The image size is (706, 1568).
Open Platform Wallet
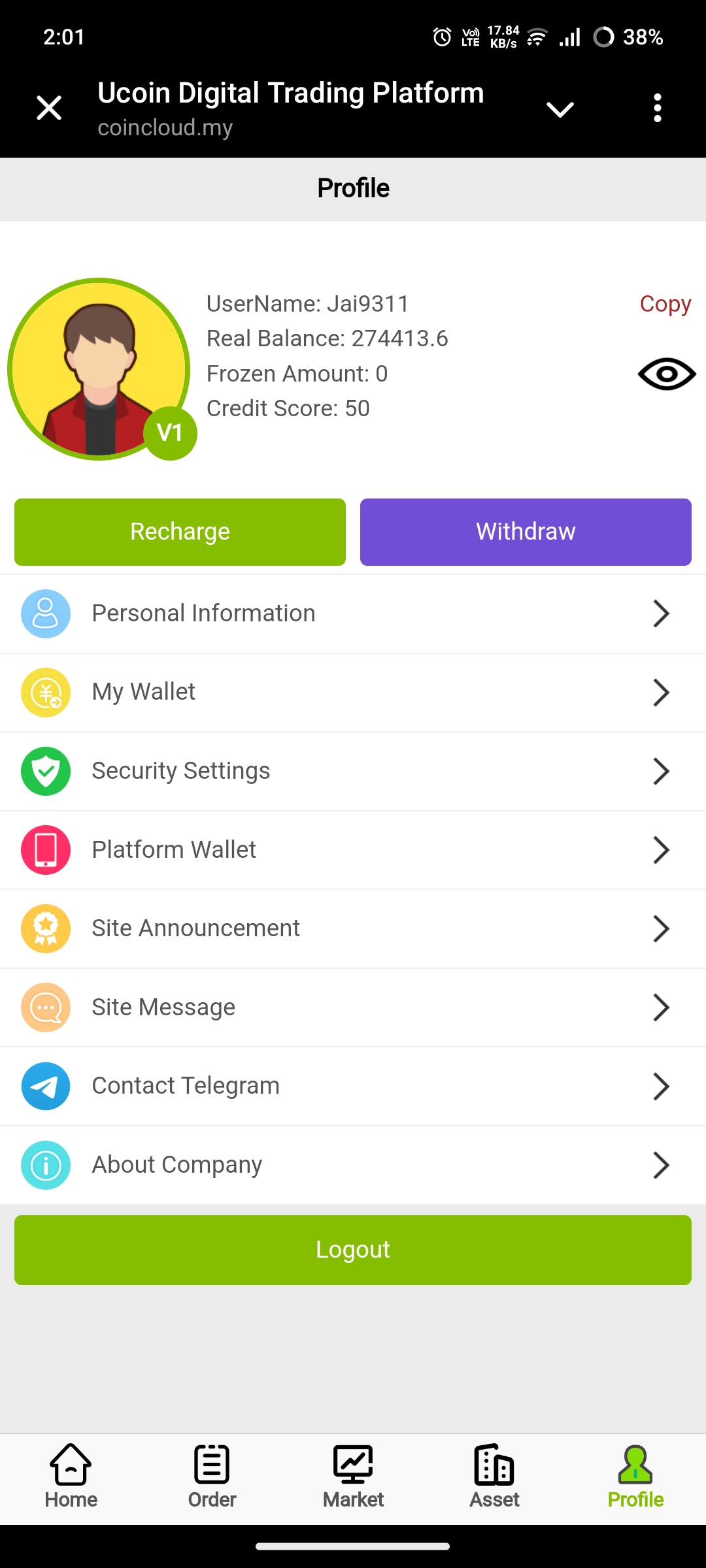353,850
